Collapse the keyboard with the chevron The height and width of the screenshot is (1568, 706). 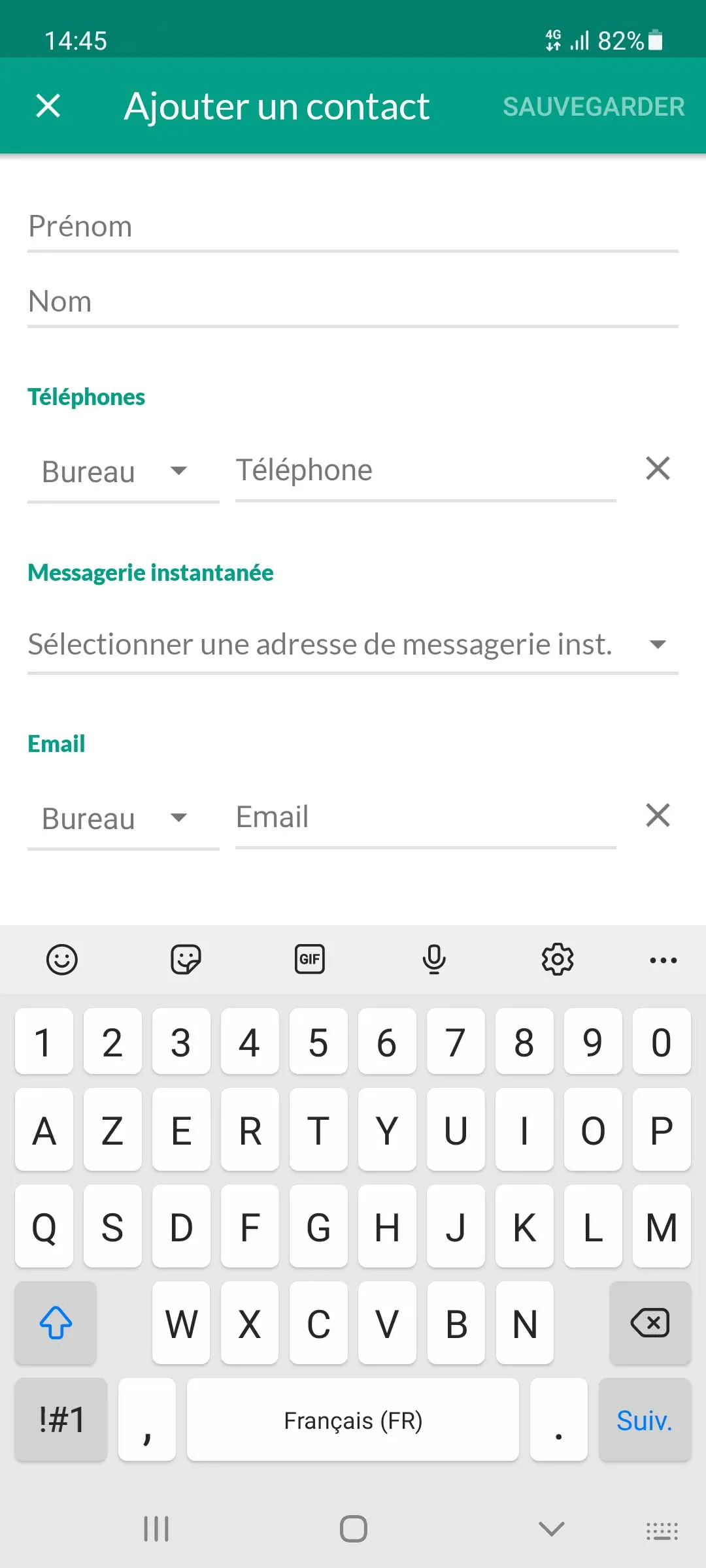(x=551, y=1528)
